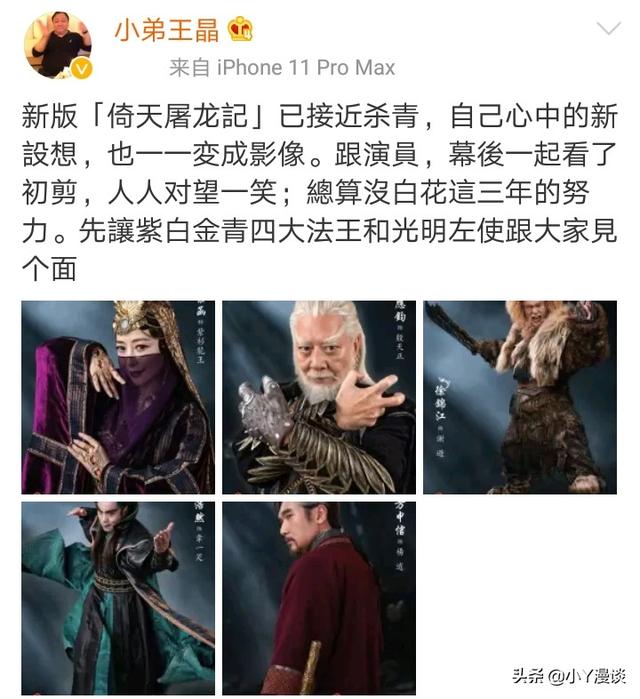Viewport: 640px width, 699px height.
Task: Expand the post options chevron
Action: coord(607,28)
